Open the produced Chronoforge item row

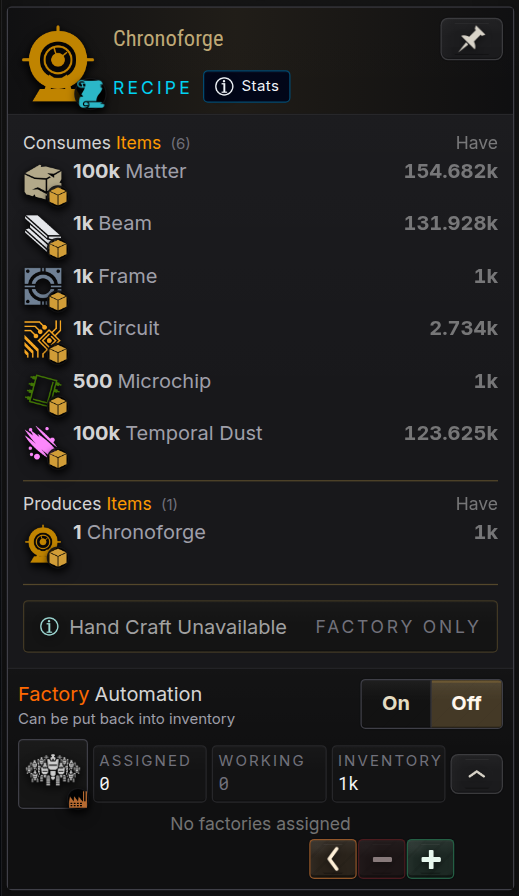click(x=260, y=544)
